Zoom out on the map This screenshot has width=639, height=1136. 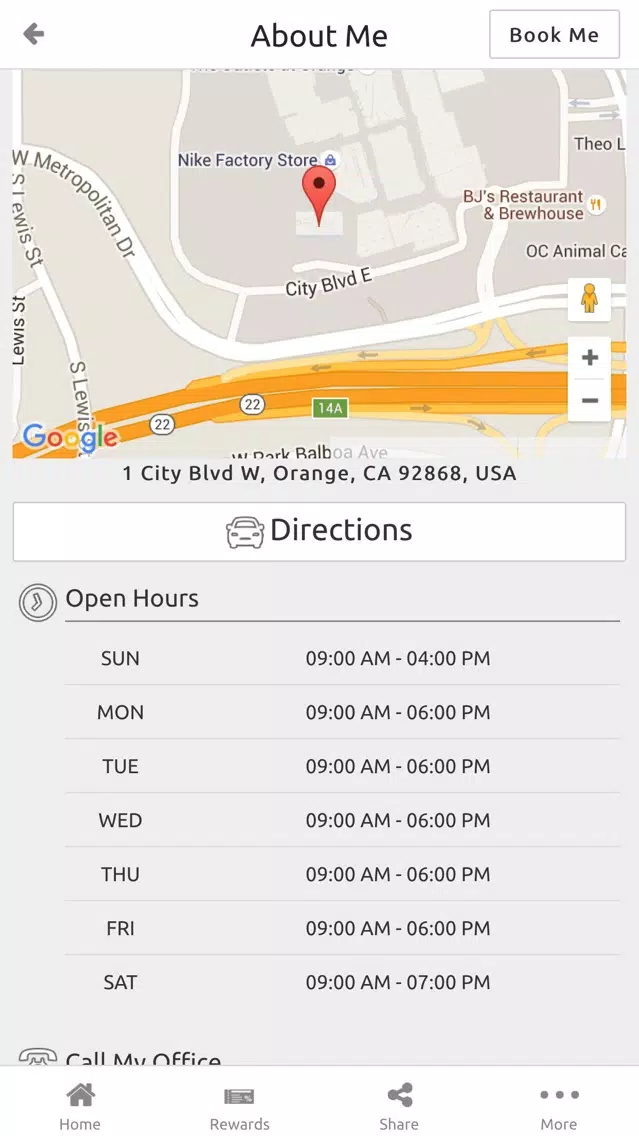pos(590,401)
